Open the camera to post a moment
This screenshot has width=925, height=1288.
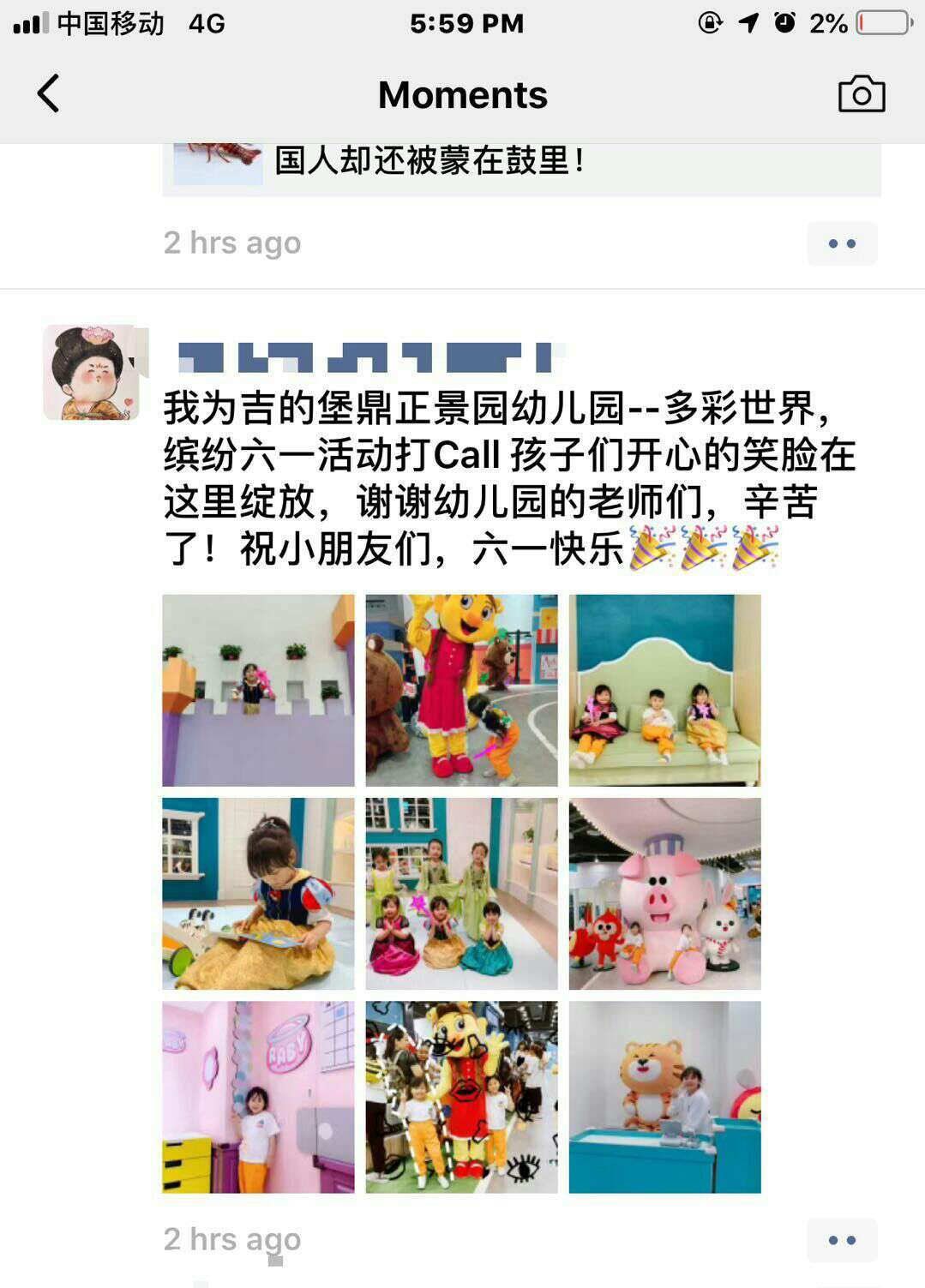pos(861,94)
